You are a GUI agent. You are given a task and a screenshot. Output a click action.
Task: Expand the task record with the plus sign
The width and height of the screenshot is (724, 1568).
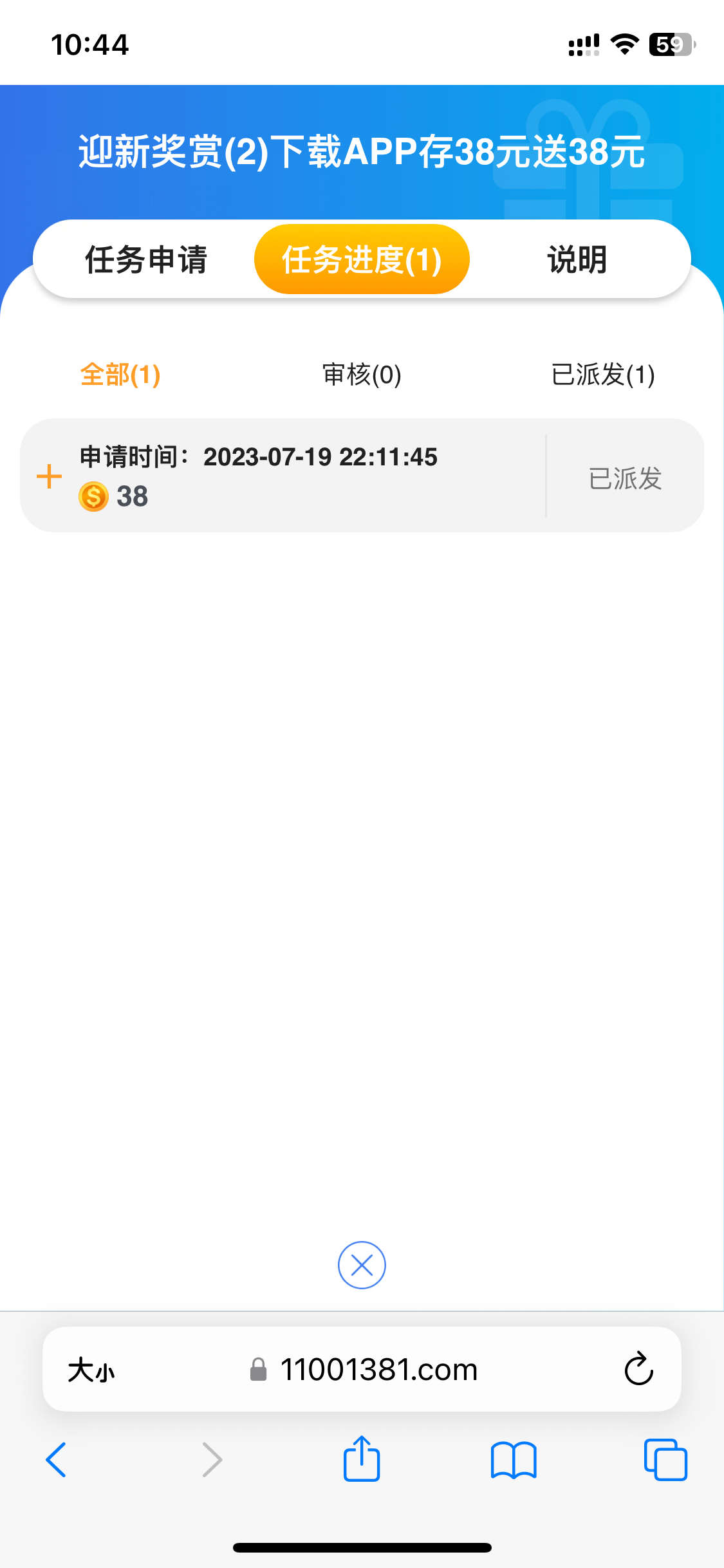[x=50, y=476]
